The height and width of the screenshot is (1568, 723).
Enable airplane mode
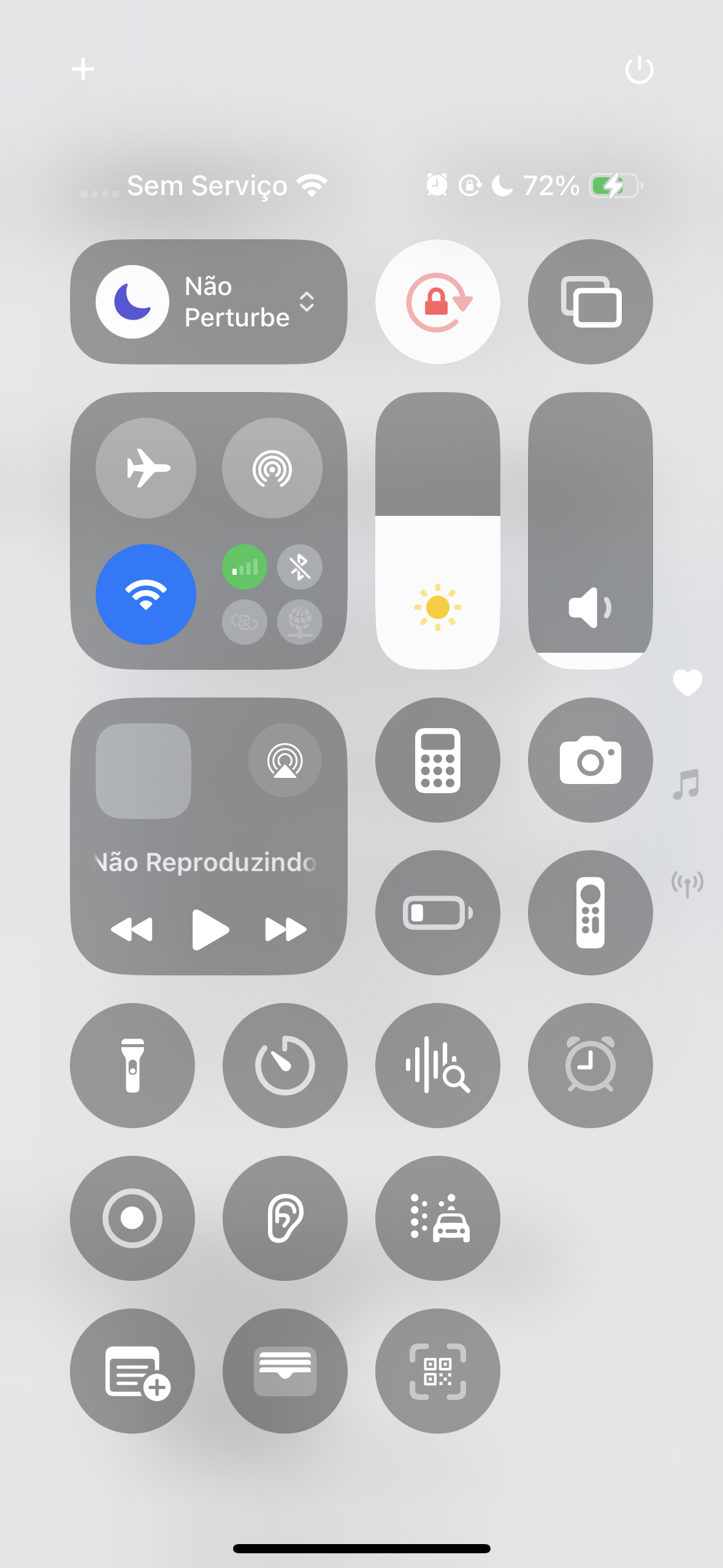(x=146, y=468)
